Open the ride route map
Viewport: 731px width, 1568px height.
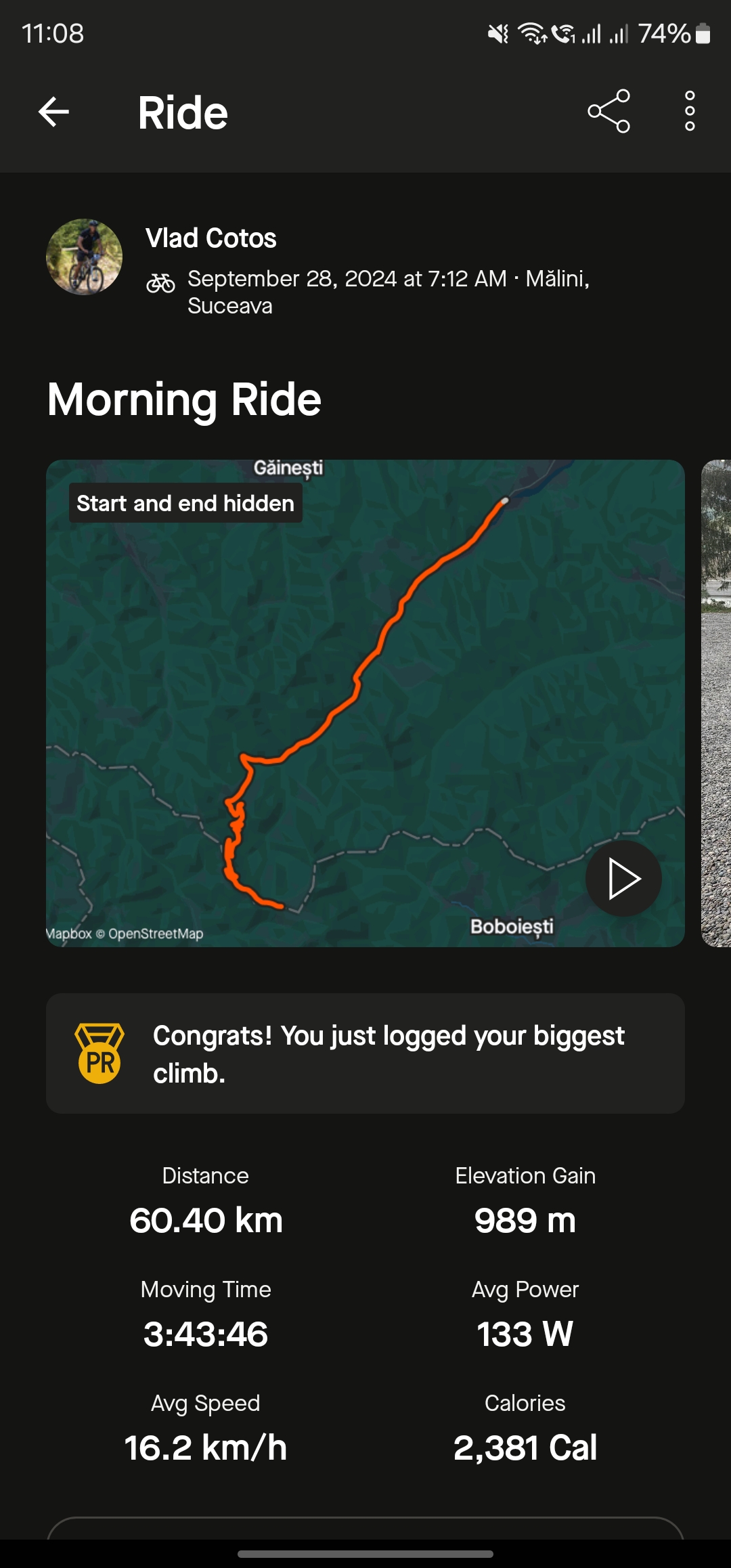point(365,677)
